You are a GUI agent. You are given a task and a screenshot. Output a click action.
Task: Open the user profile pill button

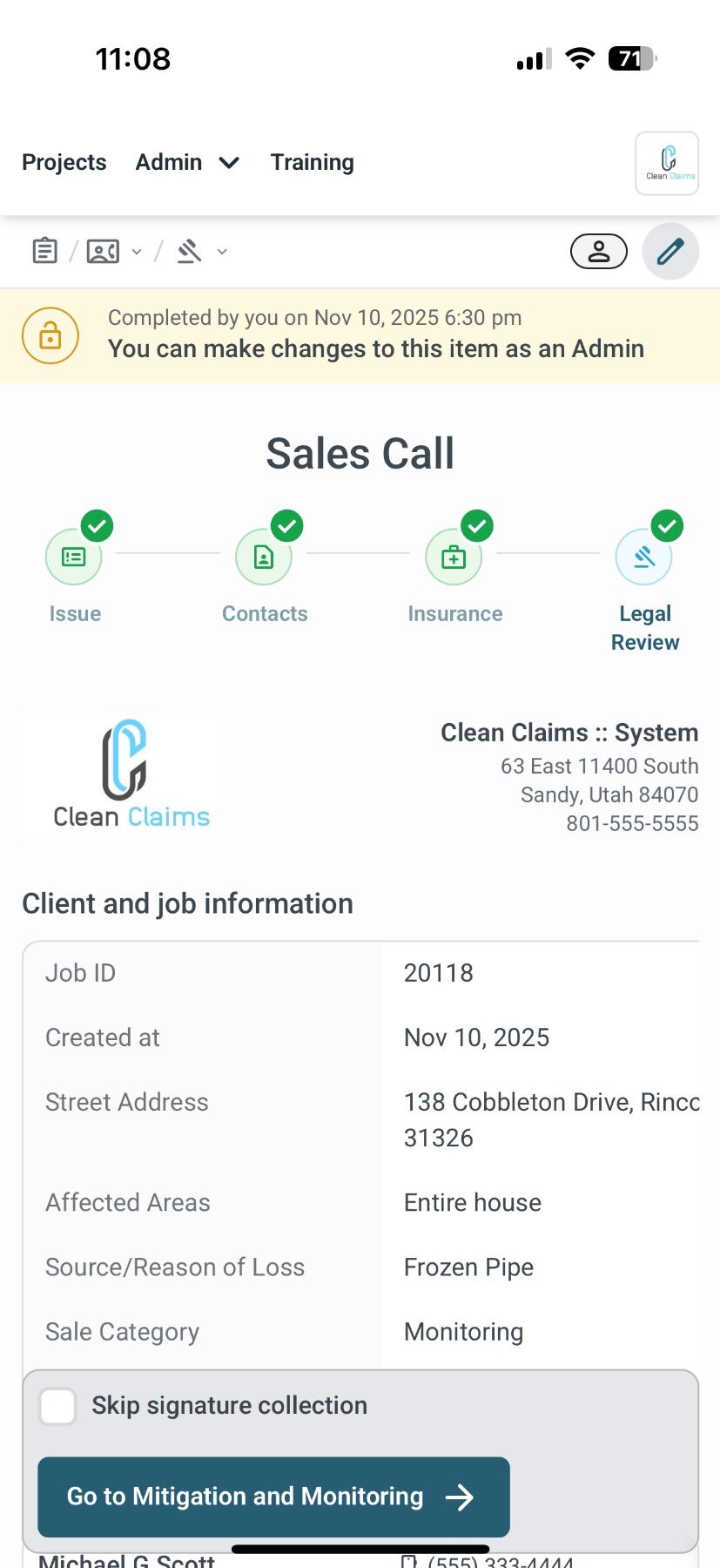click(x=598, y=252)
